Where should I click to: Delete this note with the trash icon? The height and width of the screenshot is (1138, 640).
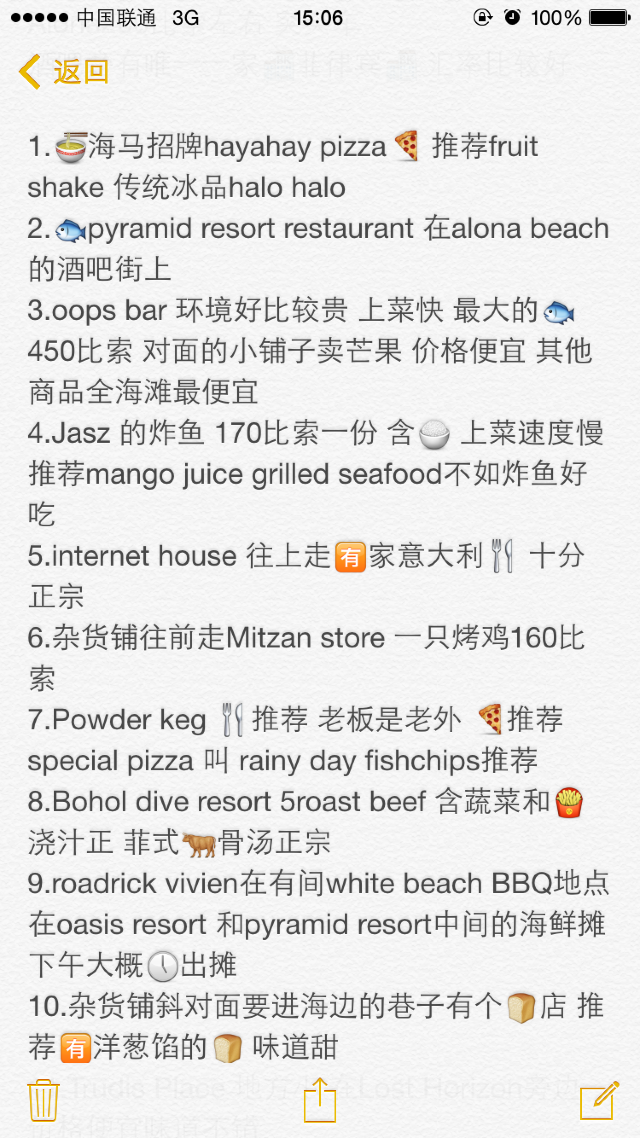point(44,1100)
